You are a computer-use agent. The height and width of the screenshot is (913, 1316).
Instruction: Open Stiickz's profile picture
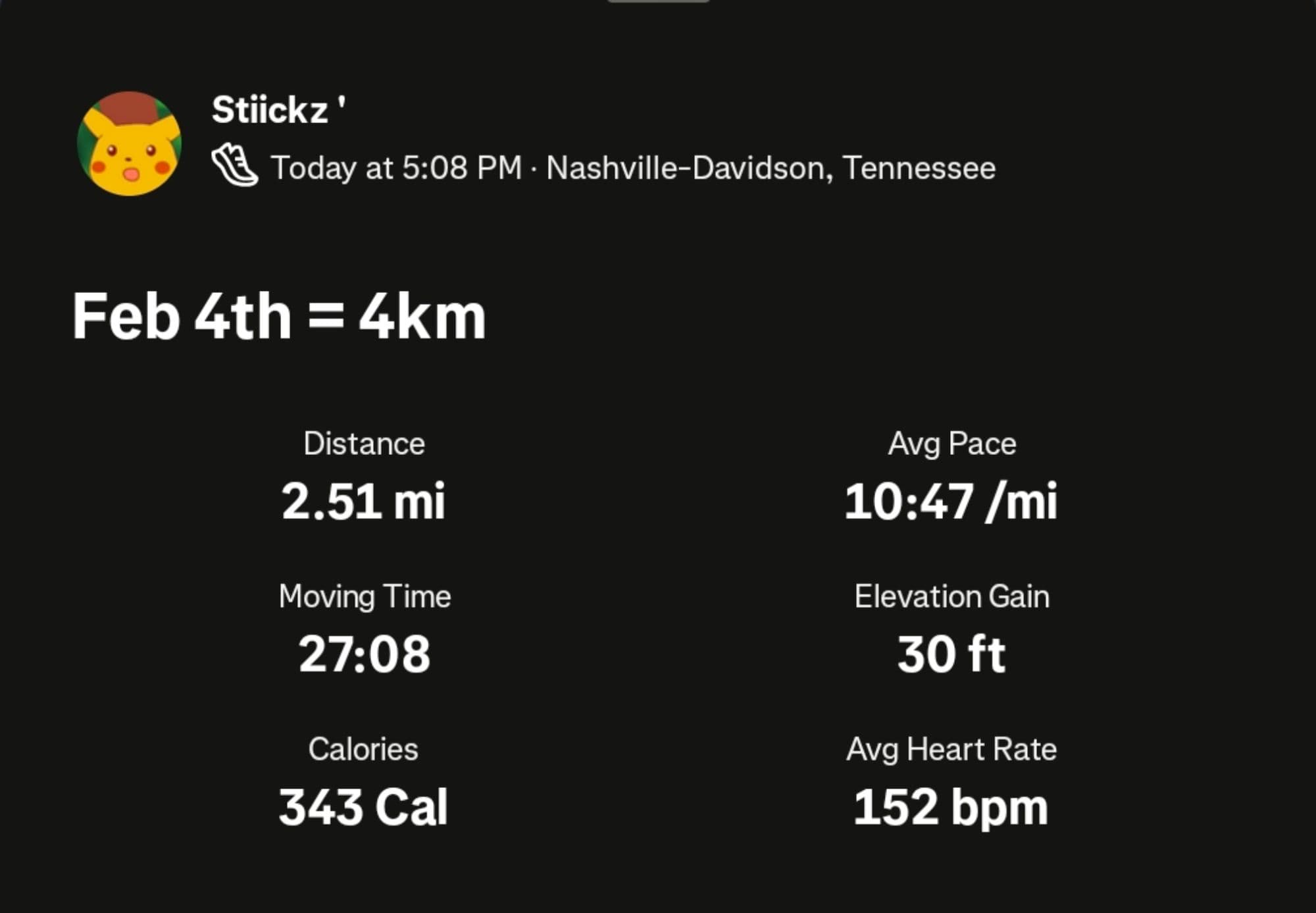(129, 144)
